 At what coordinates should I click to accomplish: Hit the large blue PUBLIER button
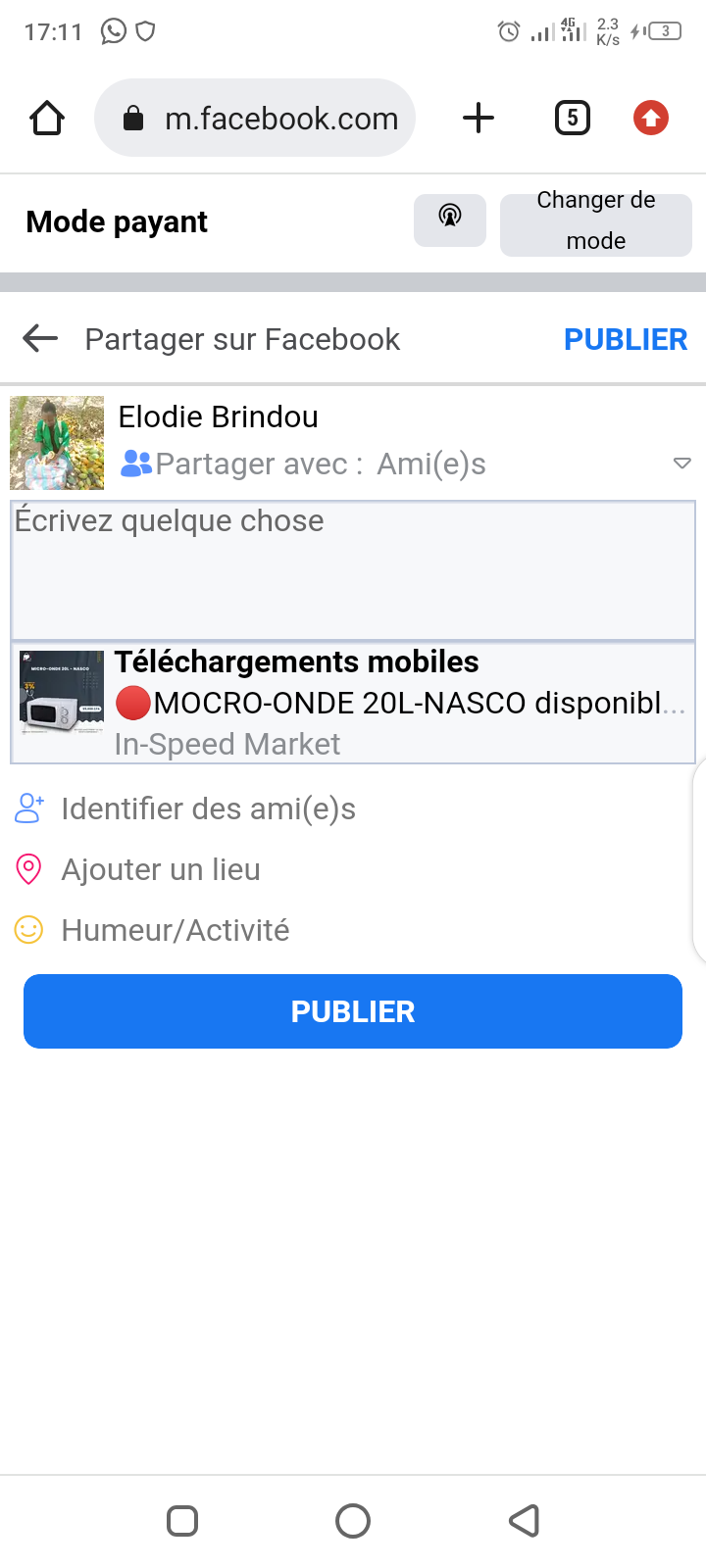click(x=353, y=1011)
